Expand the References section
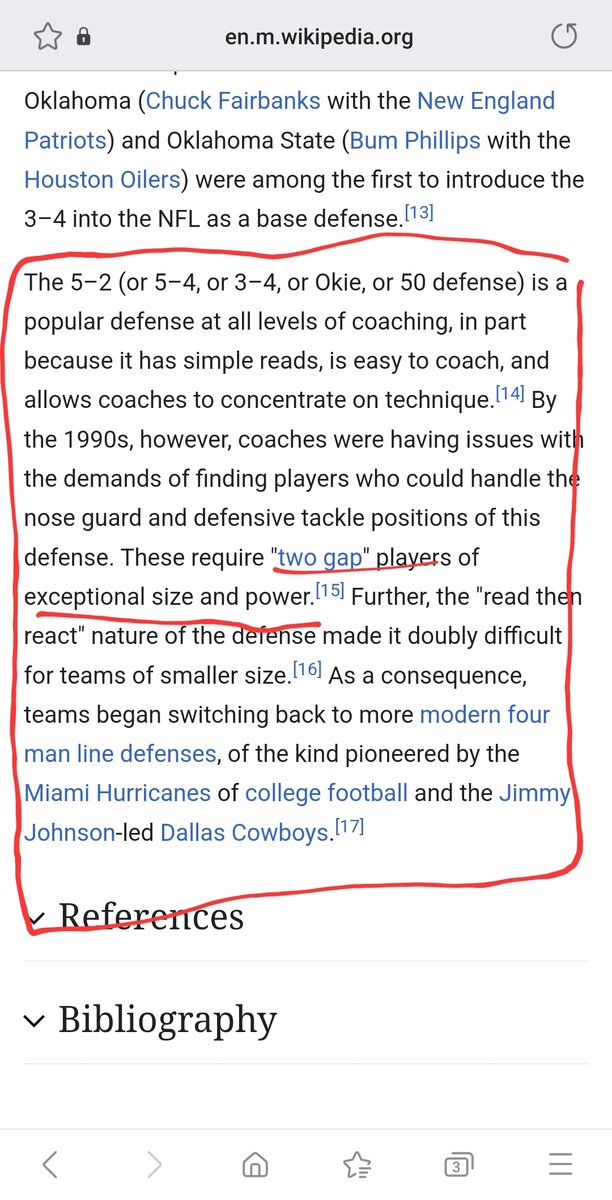Screen dimensions: 612x1200 (150, 916)
